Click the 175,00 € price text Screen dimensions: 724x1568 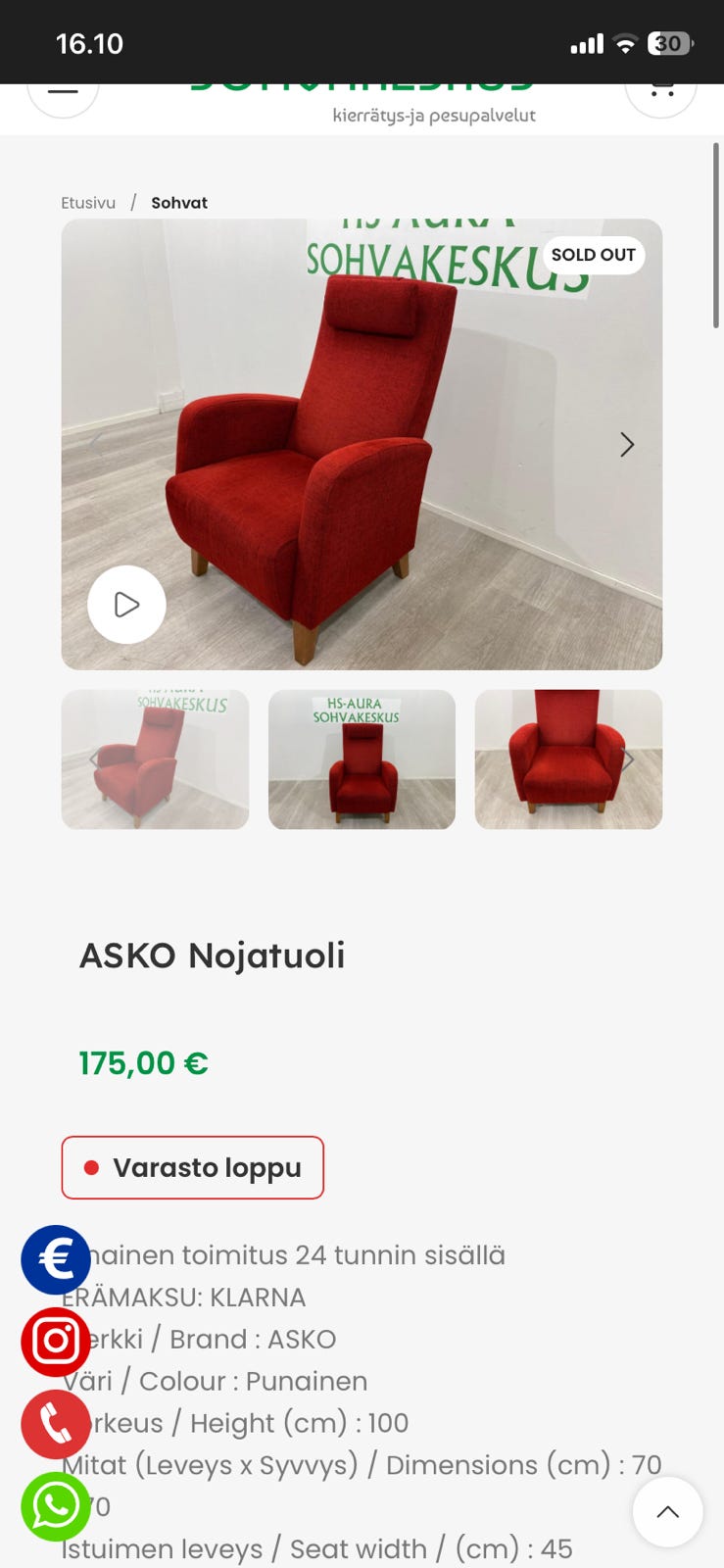tap(143, 1062)
